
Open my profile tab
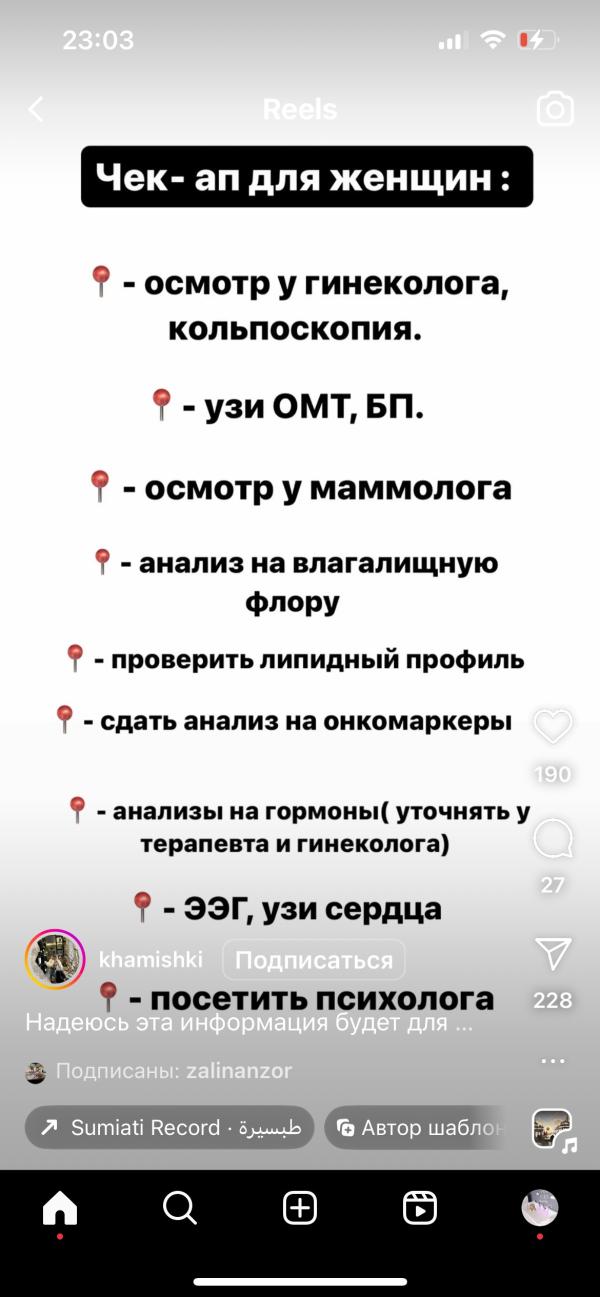(x=540, y=1209)
